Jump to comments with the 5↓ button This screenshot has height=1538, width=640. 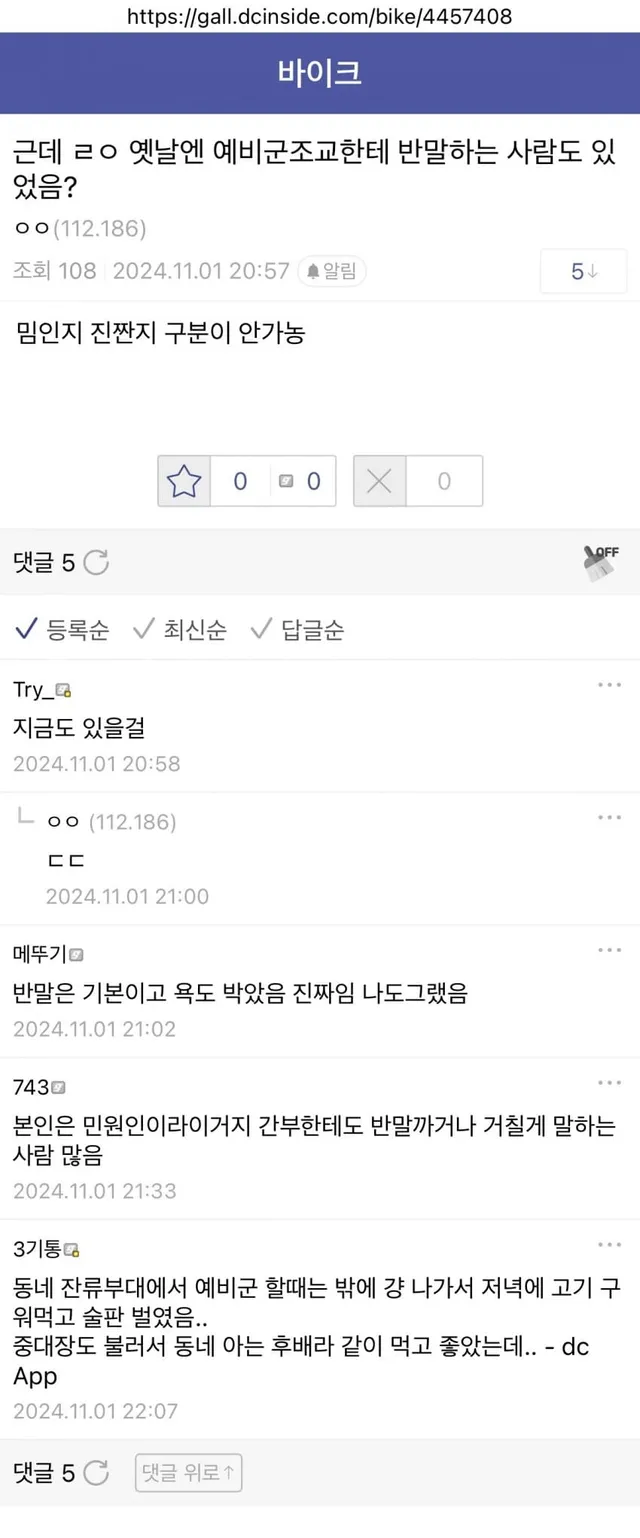[x=584, y=271]
